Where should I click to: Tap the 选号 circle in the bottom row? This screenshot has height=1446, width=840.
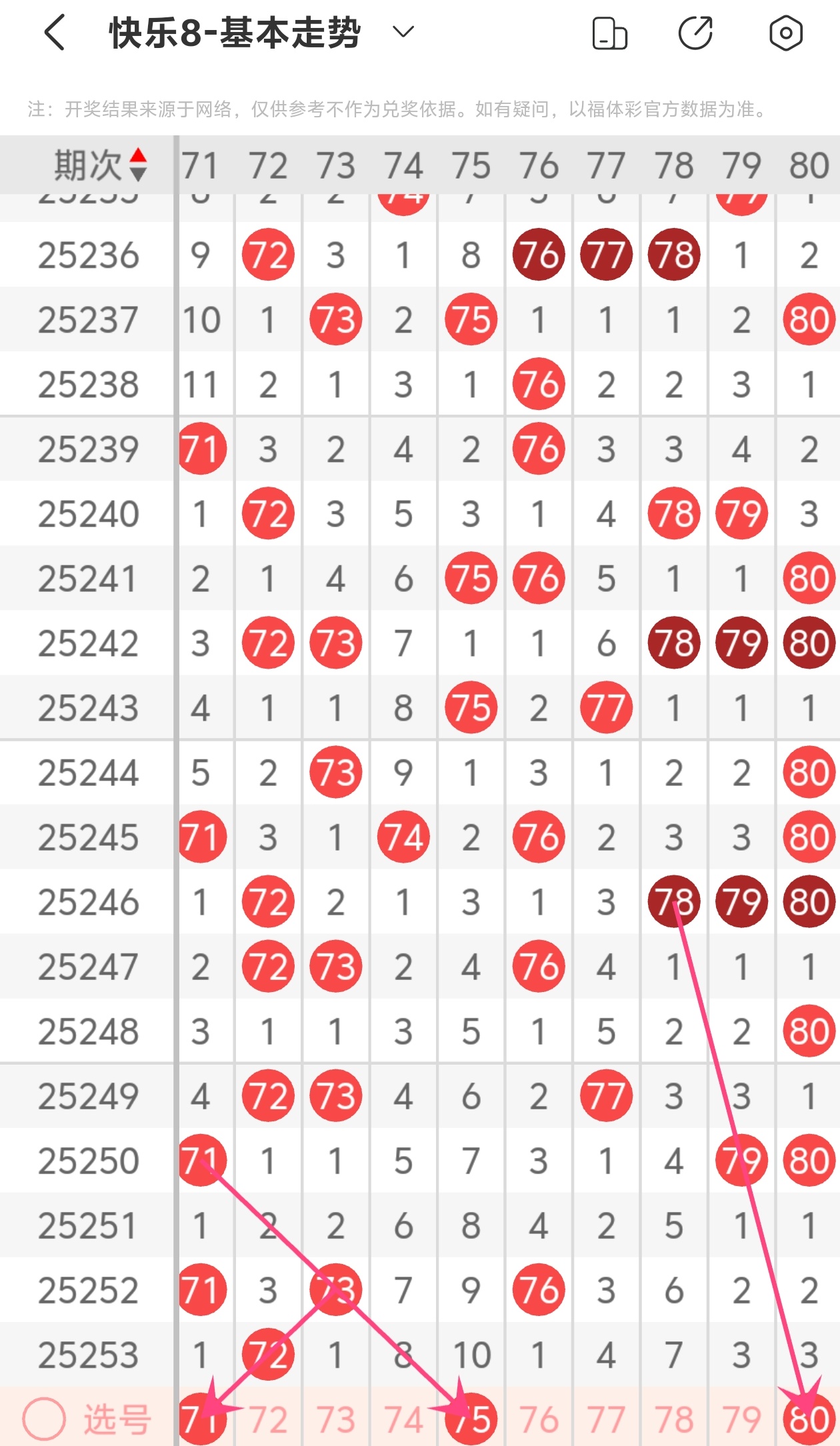pos(44,1419)
